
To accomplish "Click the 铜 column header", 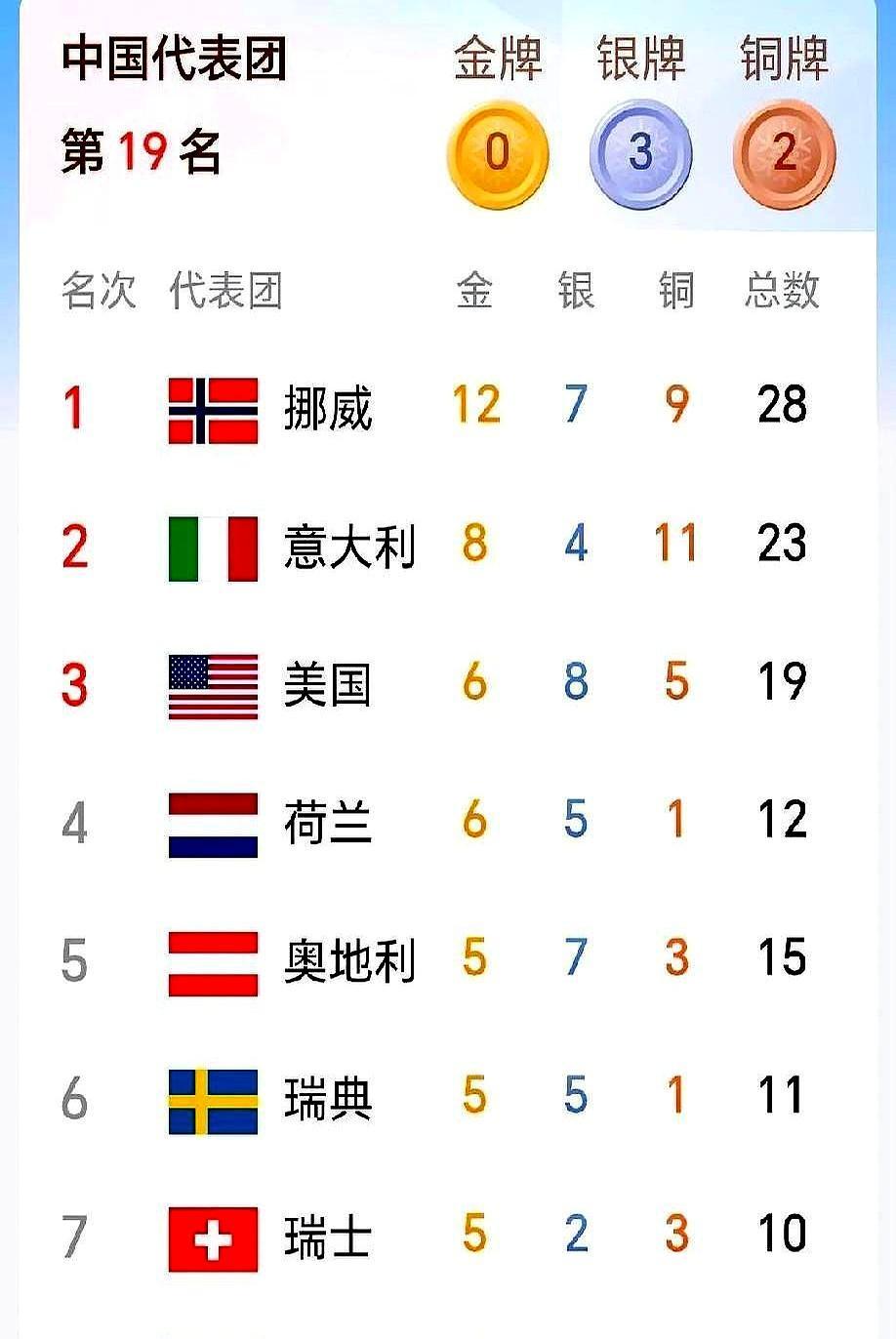I will pyautogui.click(x=675, y=291).
